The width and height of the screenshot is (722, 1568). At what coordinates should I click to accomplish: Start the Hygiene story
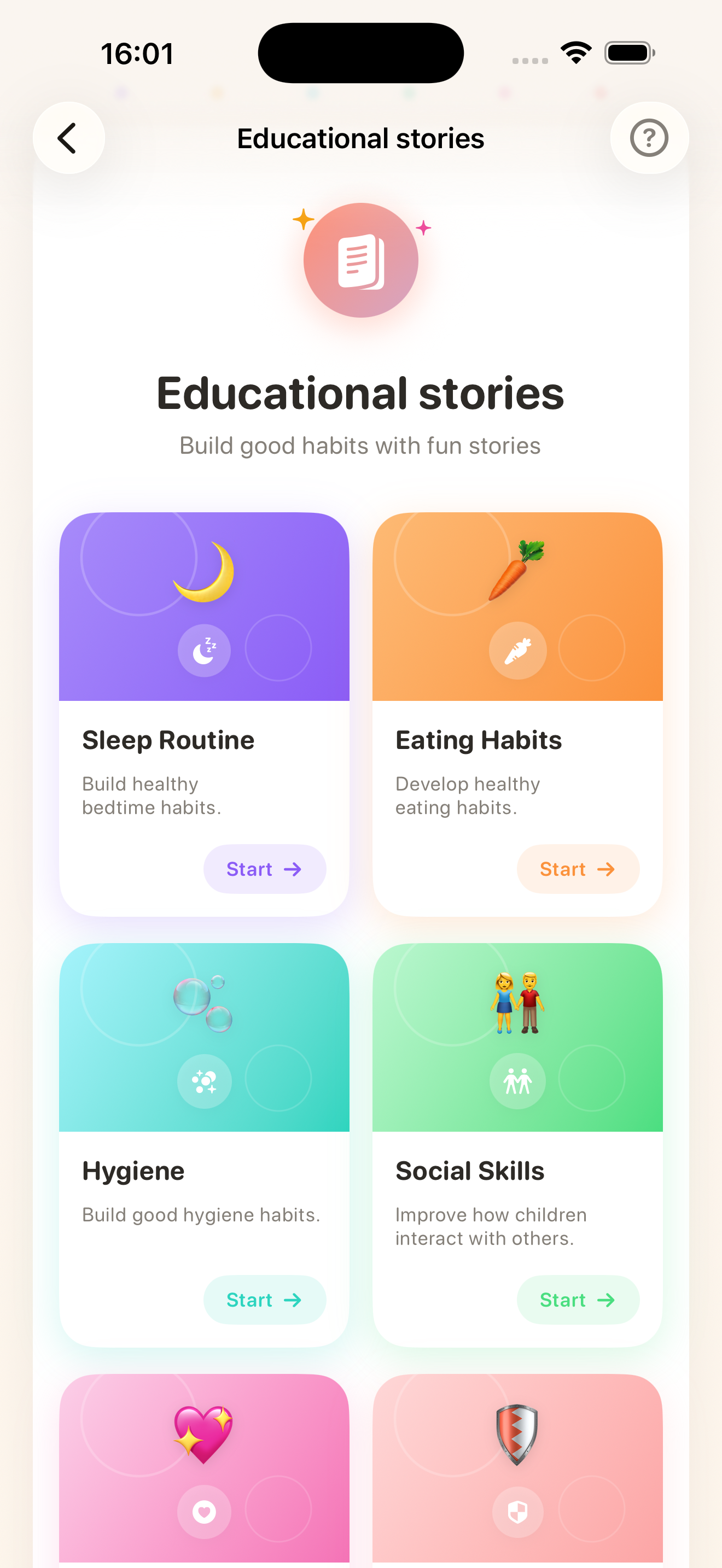pos(264,1300)
